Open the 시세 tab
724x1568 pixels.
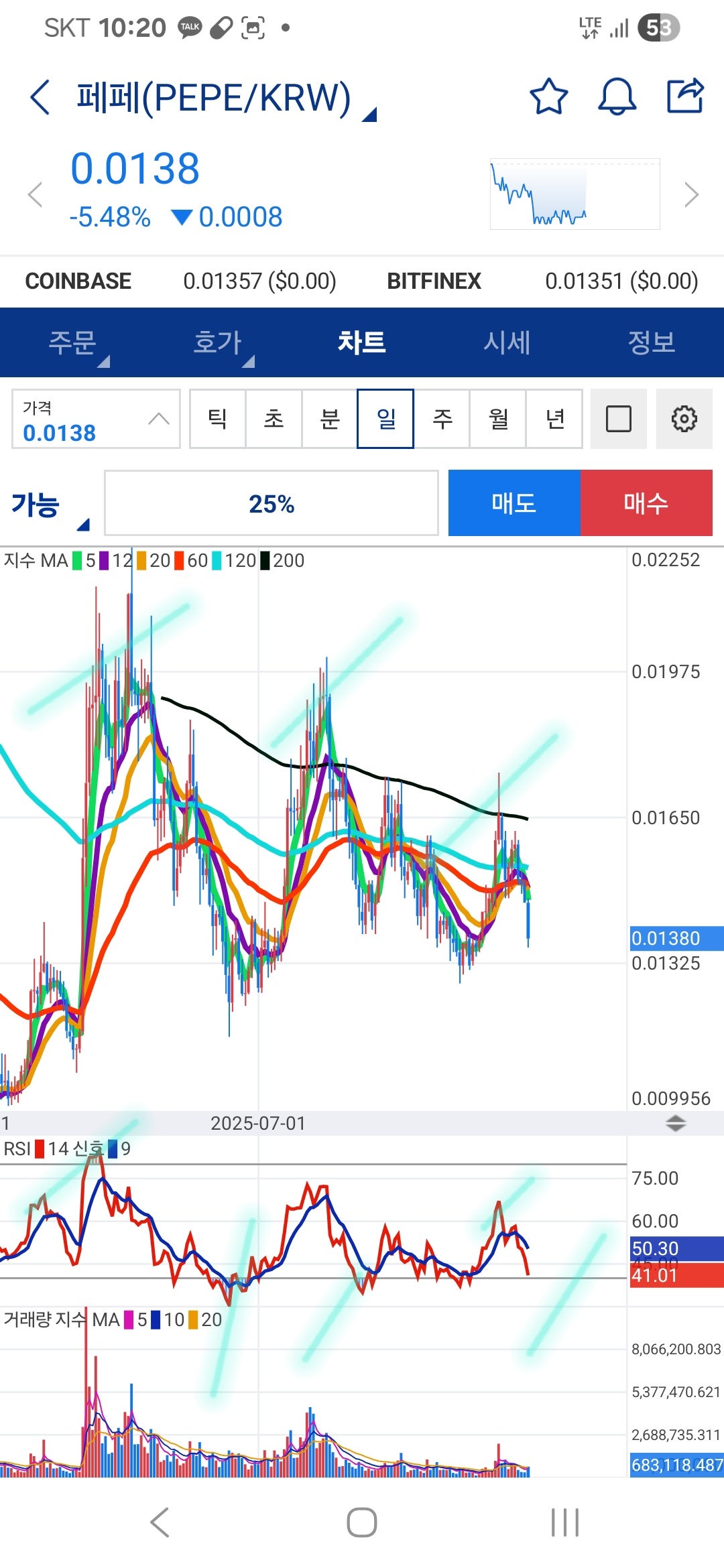507,342
